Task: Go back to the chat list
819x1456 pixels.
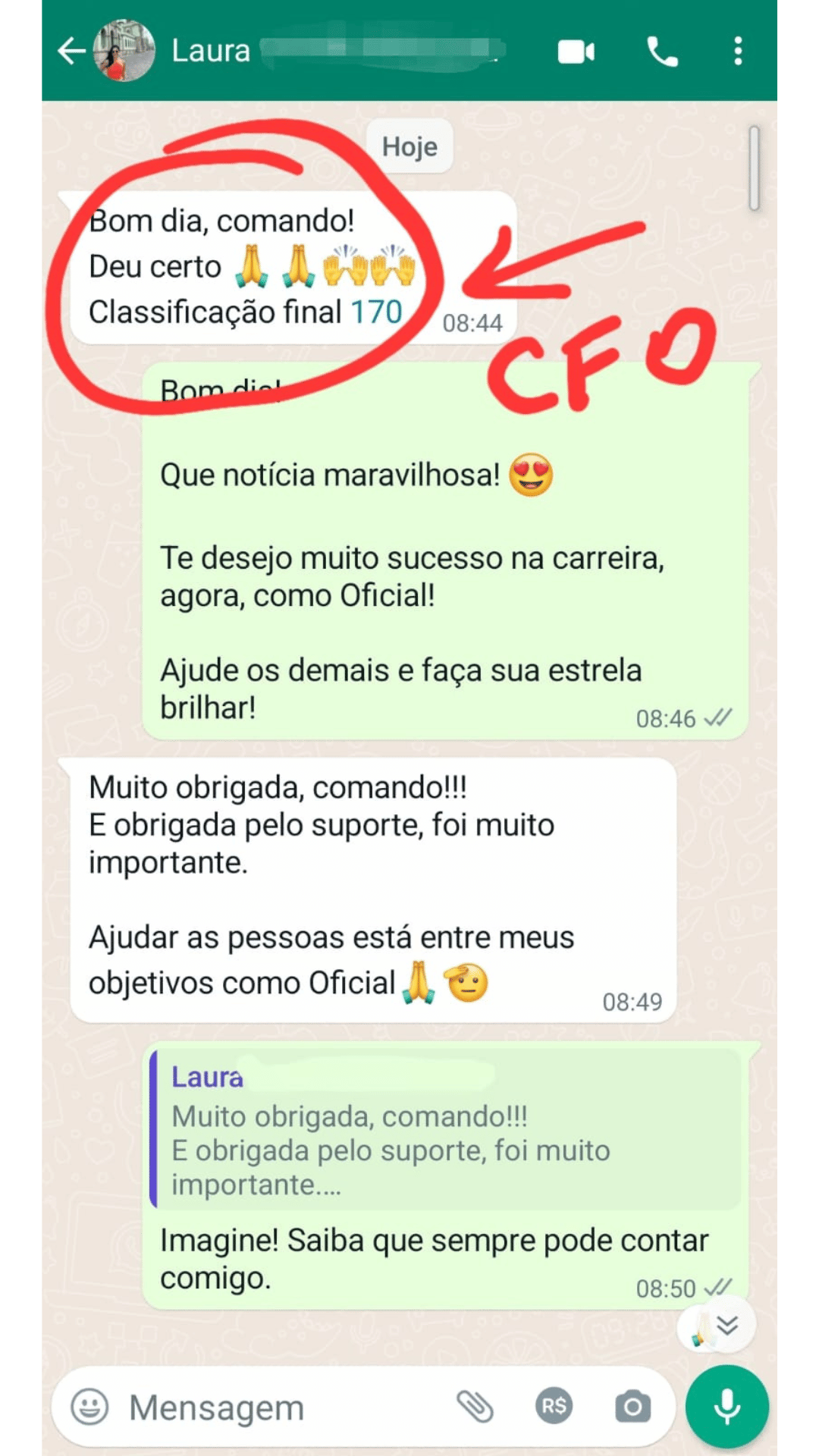Action: point(71,52)
